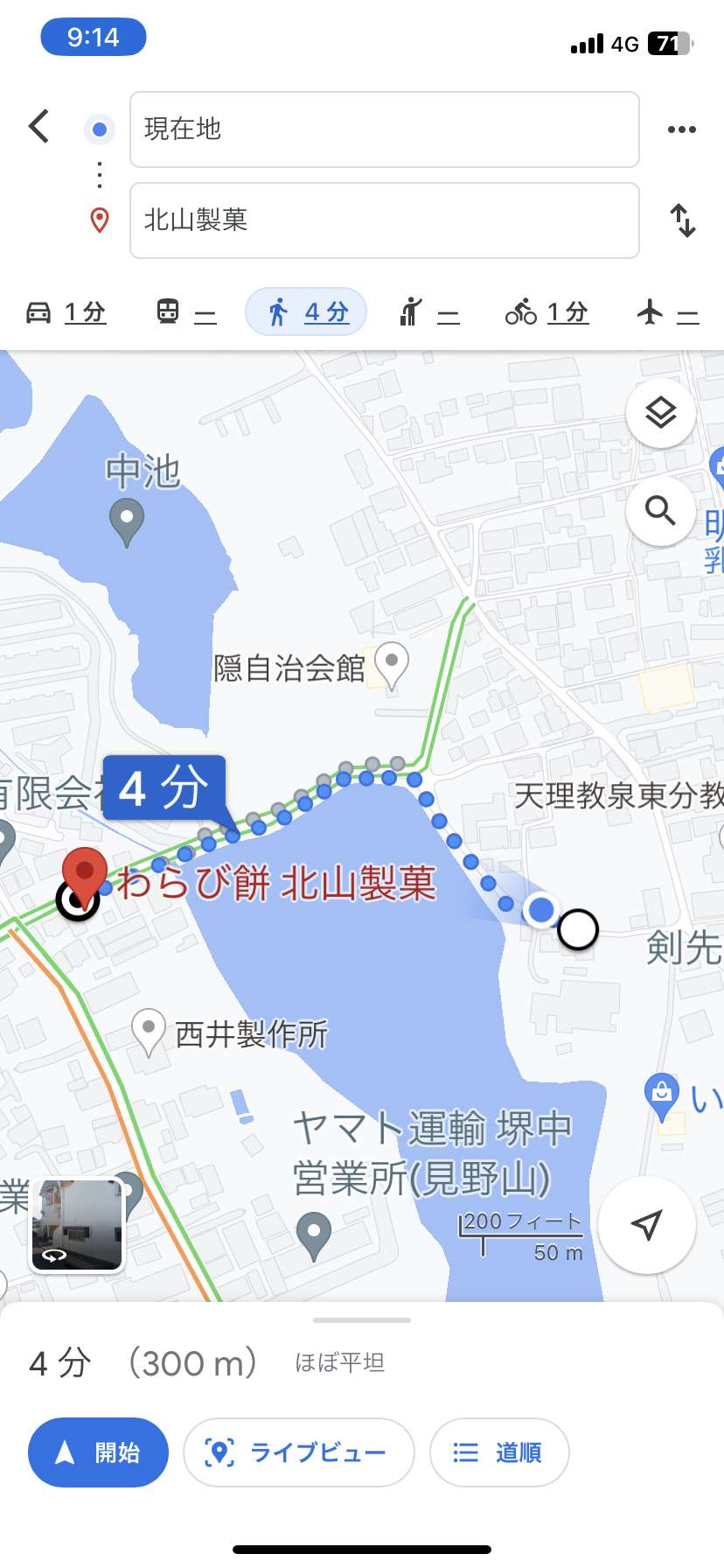Go back from the directions screen
This screenshot has height=1568, width=724.
tap(38, 127)
